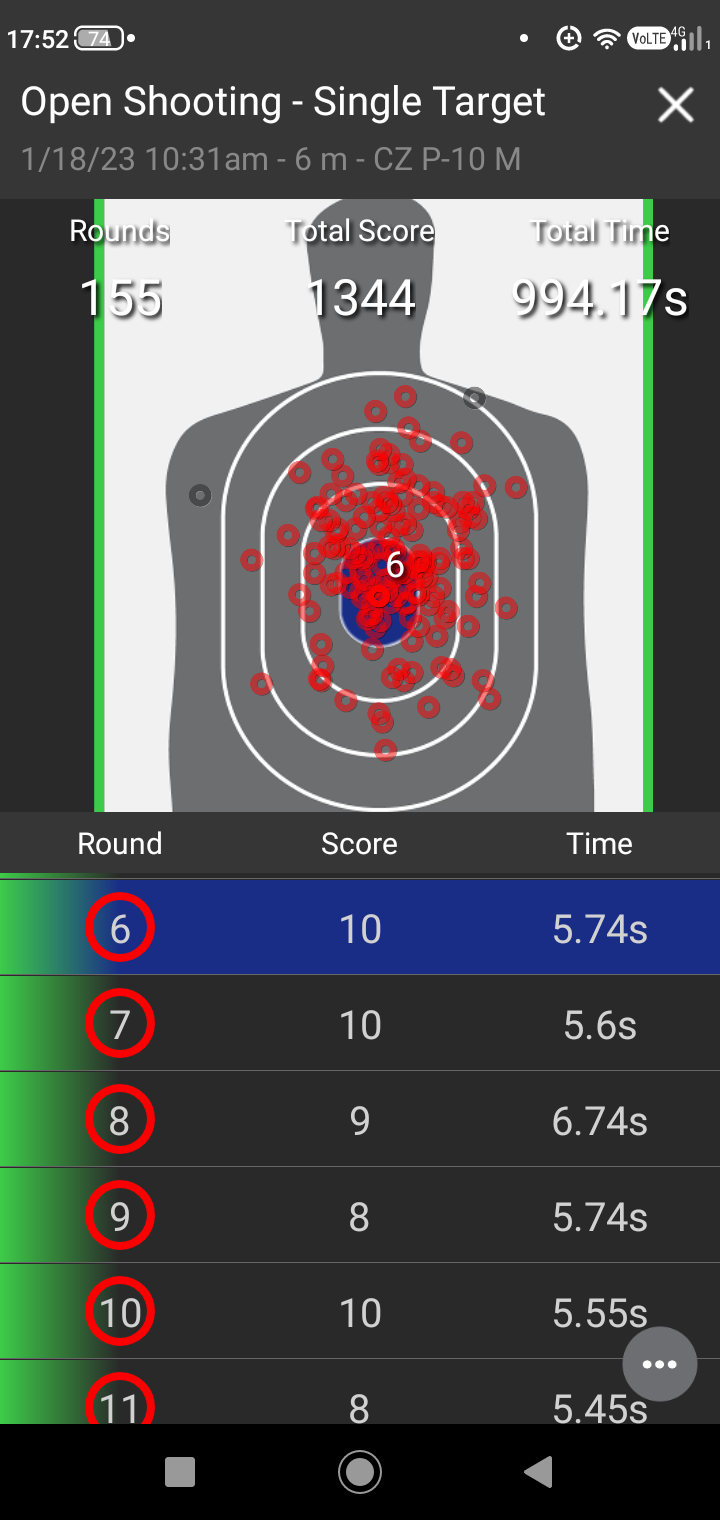The width and height of the screenshot is (720, 1520).
Task: Select round 11 at the bottom
Action: point(360,1392)
